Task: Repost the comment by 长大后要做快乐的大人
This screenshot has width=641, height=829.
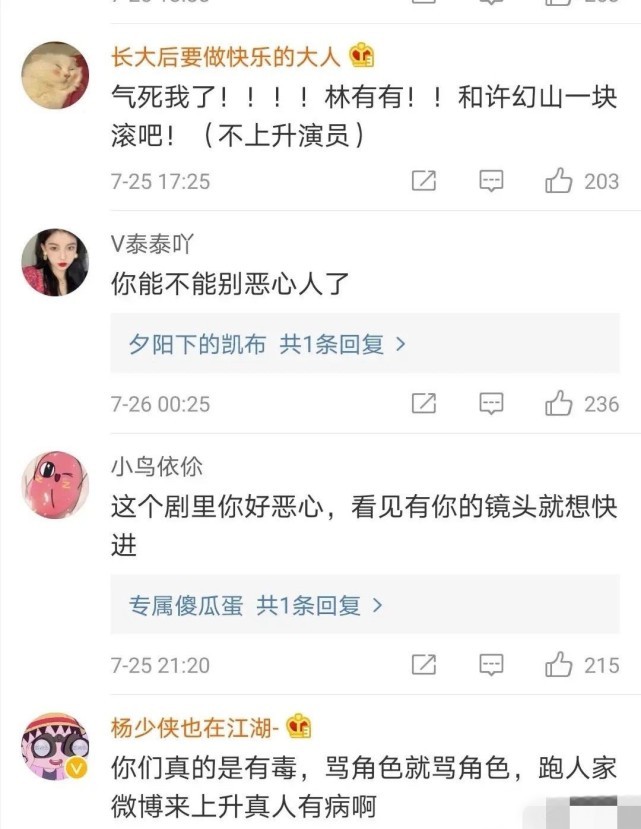Action: point(424,181)
